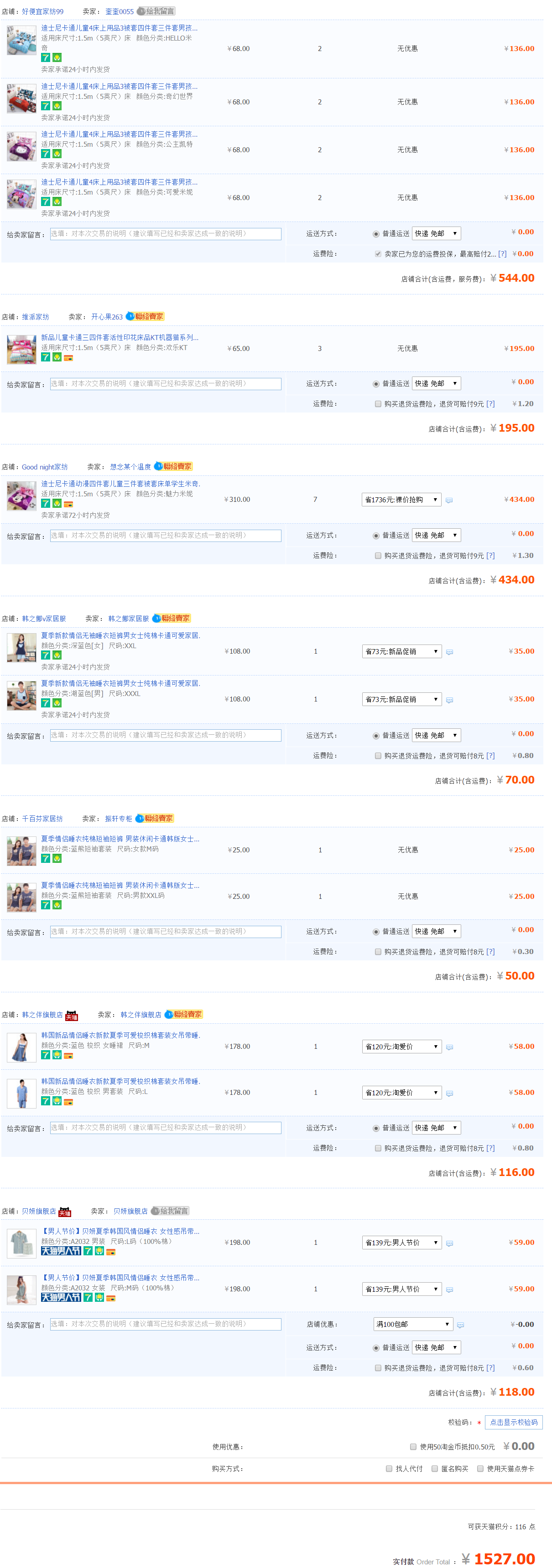Leave a message for seller 奎奎0055
Viewport: 552px width, 1568px height.
tap(156, 11)
